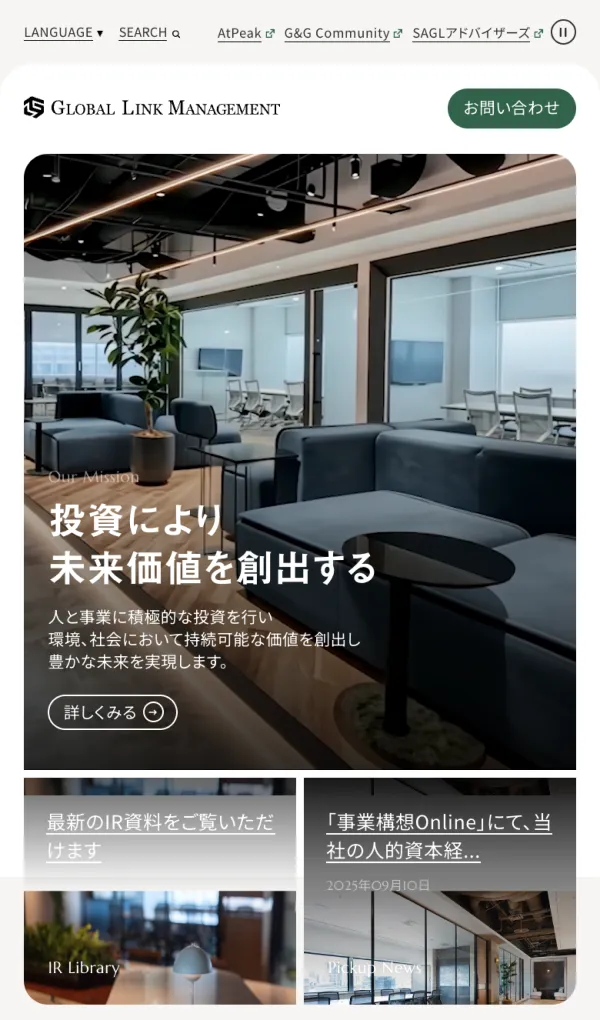Pause the hero slideshow

coord(563,33)
